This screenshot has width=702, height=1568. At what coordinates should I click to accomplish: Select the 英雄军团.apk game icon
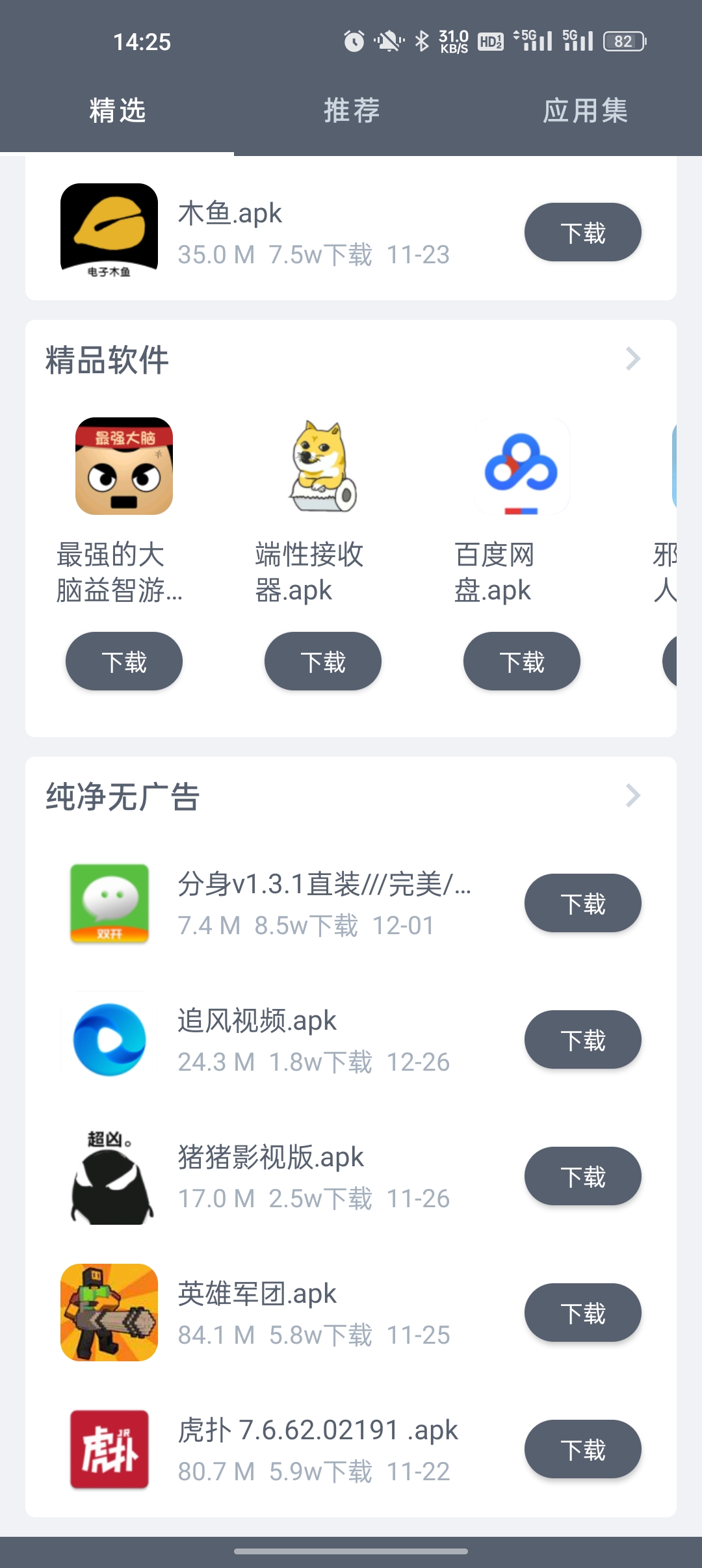(x=108, y=1313)
